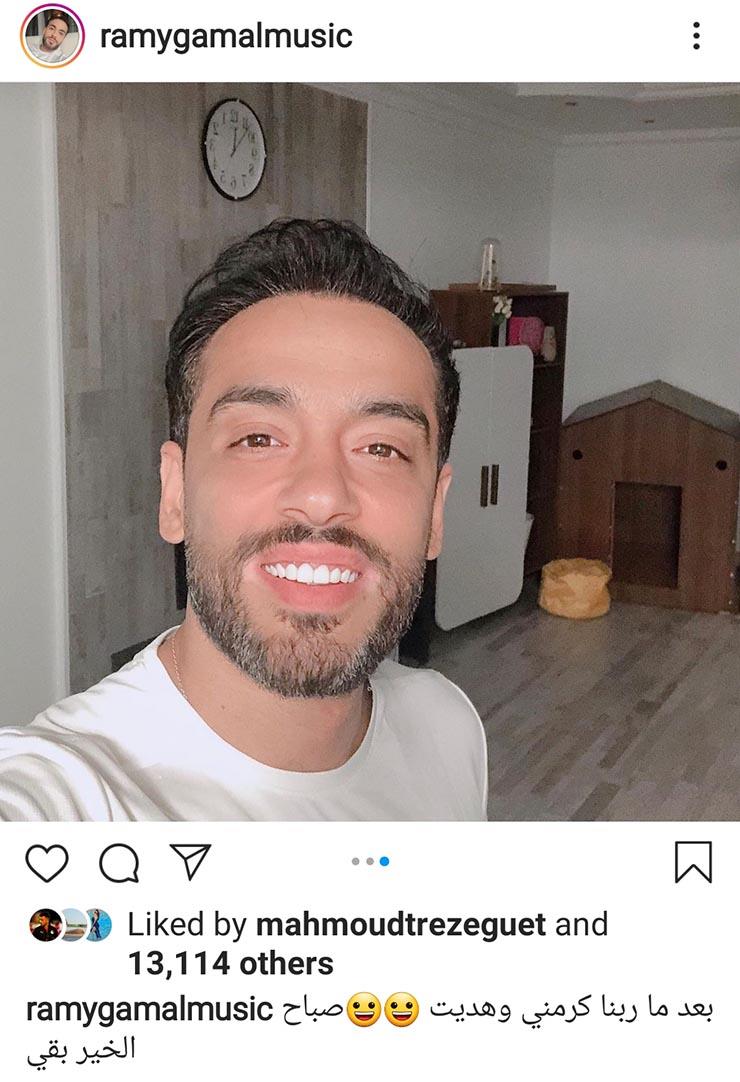740x1082 pixels.
Task: Open the post's three-dot overflow menu
Action: coord(696,37)
